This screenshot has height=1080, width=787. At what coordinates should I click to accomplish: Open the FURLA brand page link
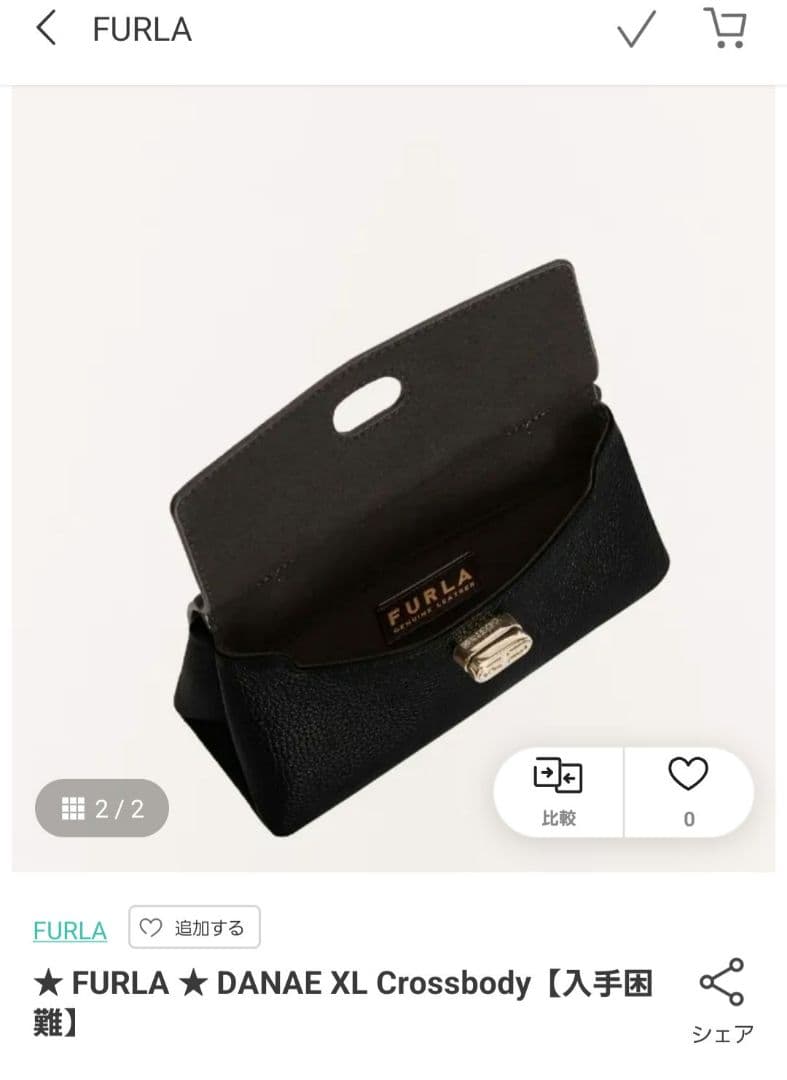pyautogui.click(x=69, y=930)
